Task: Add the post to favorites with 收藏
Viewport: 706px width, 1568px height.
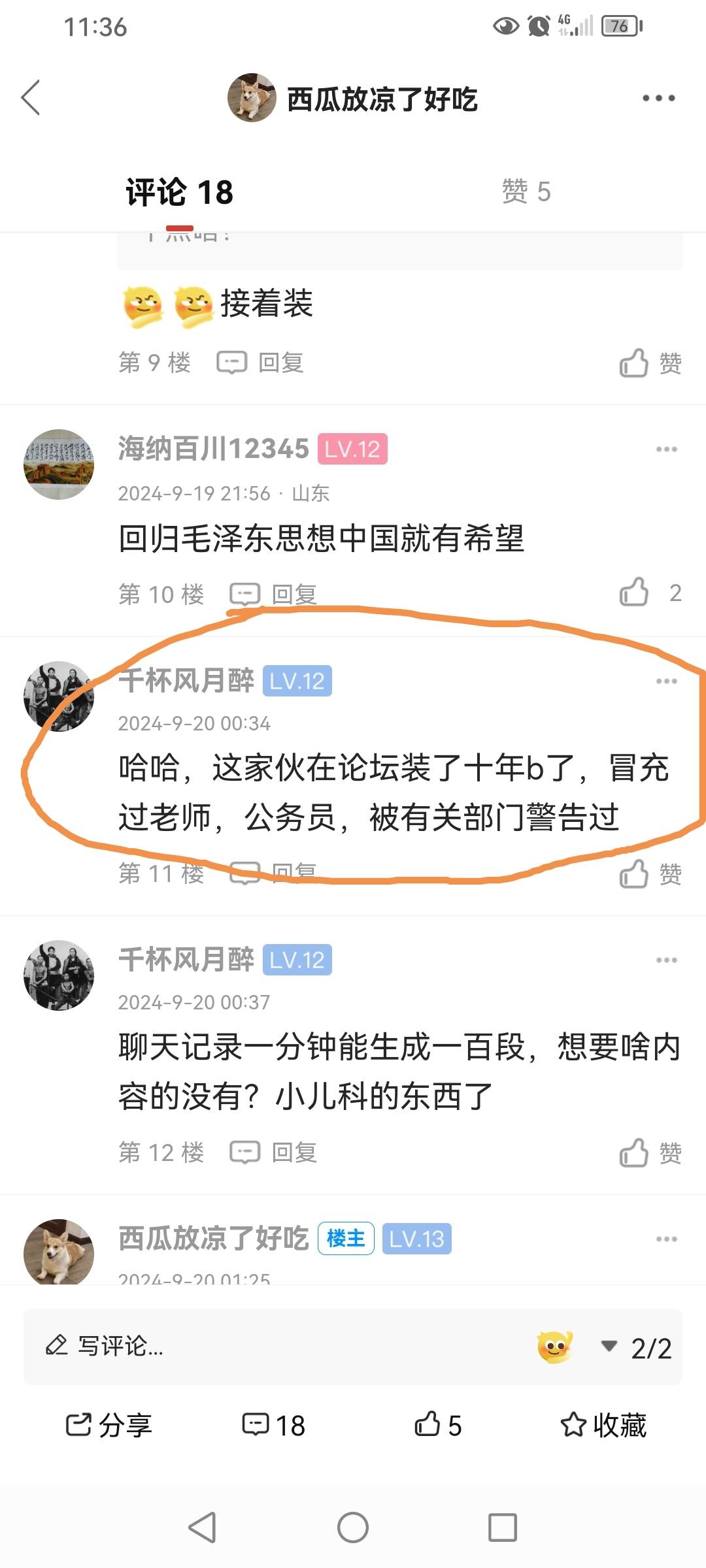Action: click(603, 1425)
